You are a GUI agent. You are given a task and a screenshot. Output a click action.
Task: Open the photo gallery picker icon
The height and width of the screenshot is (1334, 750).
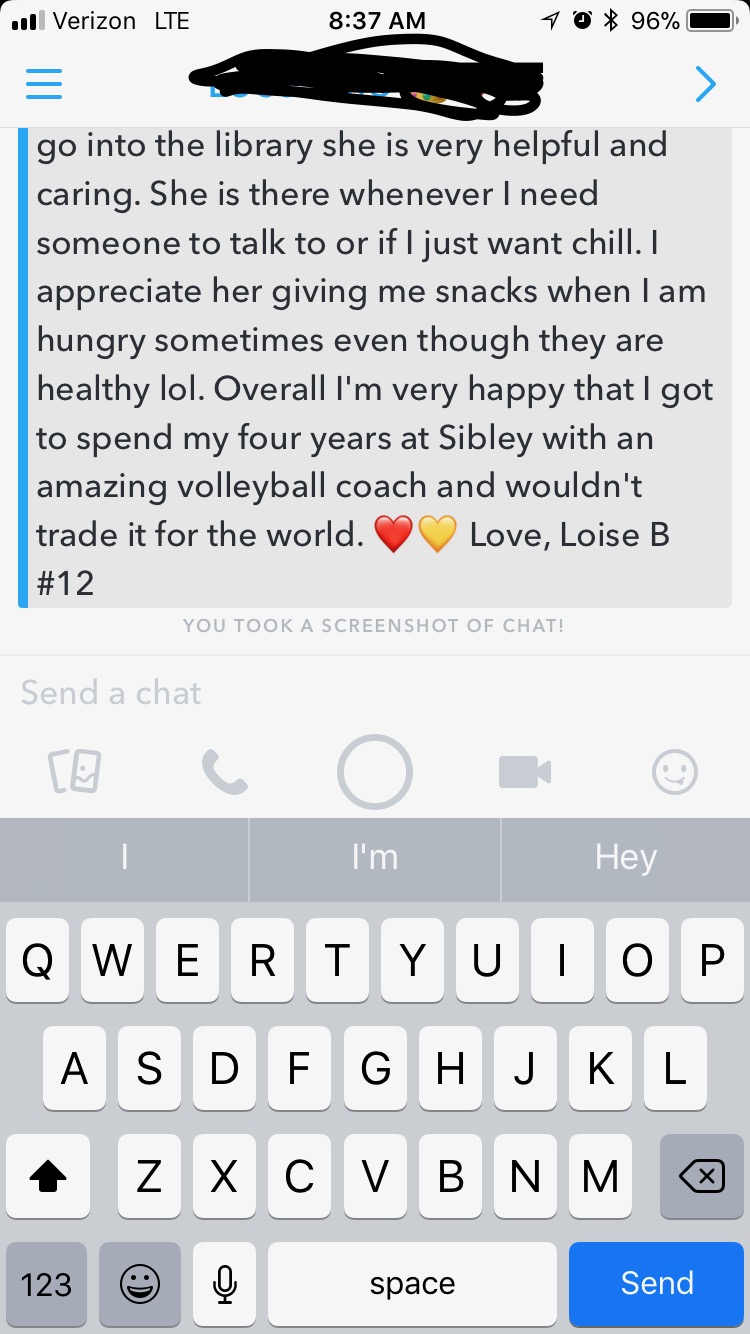(x=75, y=771)
